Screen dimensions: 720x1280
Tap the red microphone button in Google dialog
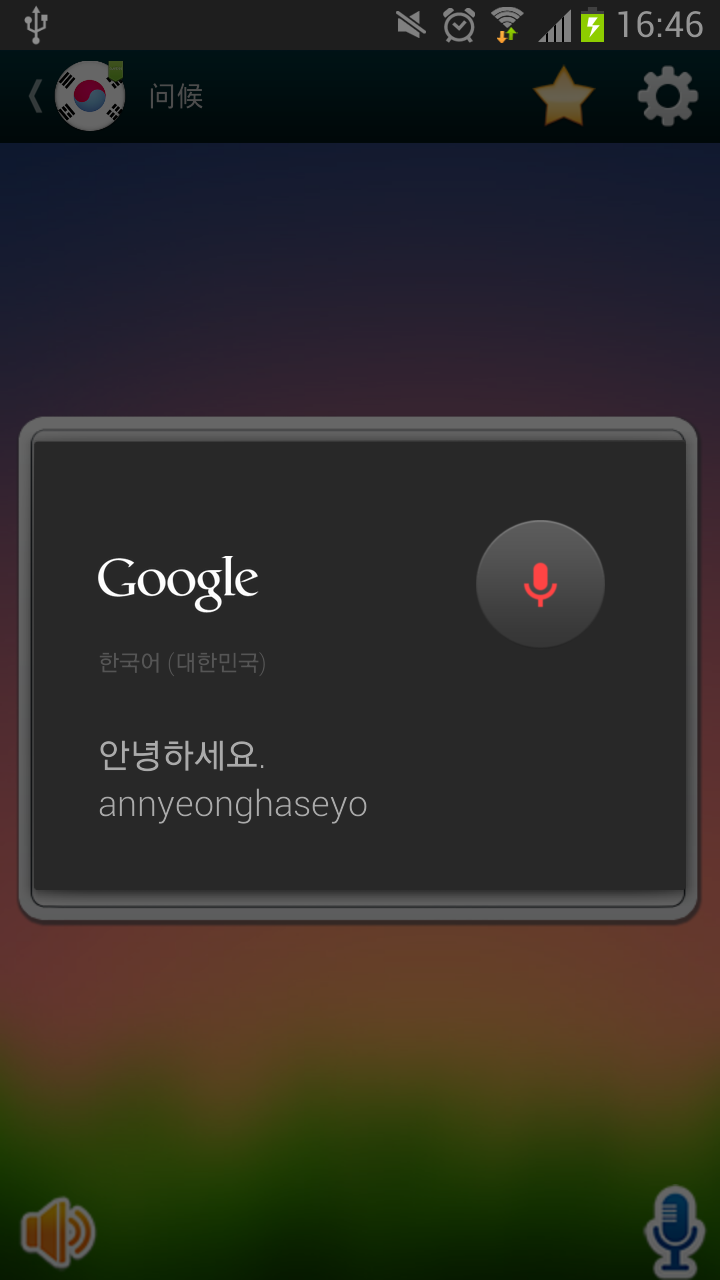point(540,584)
